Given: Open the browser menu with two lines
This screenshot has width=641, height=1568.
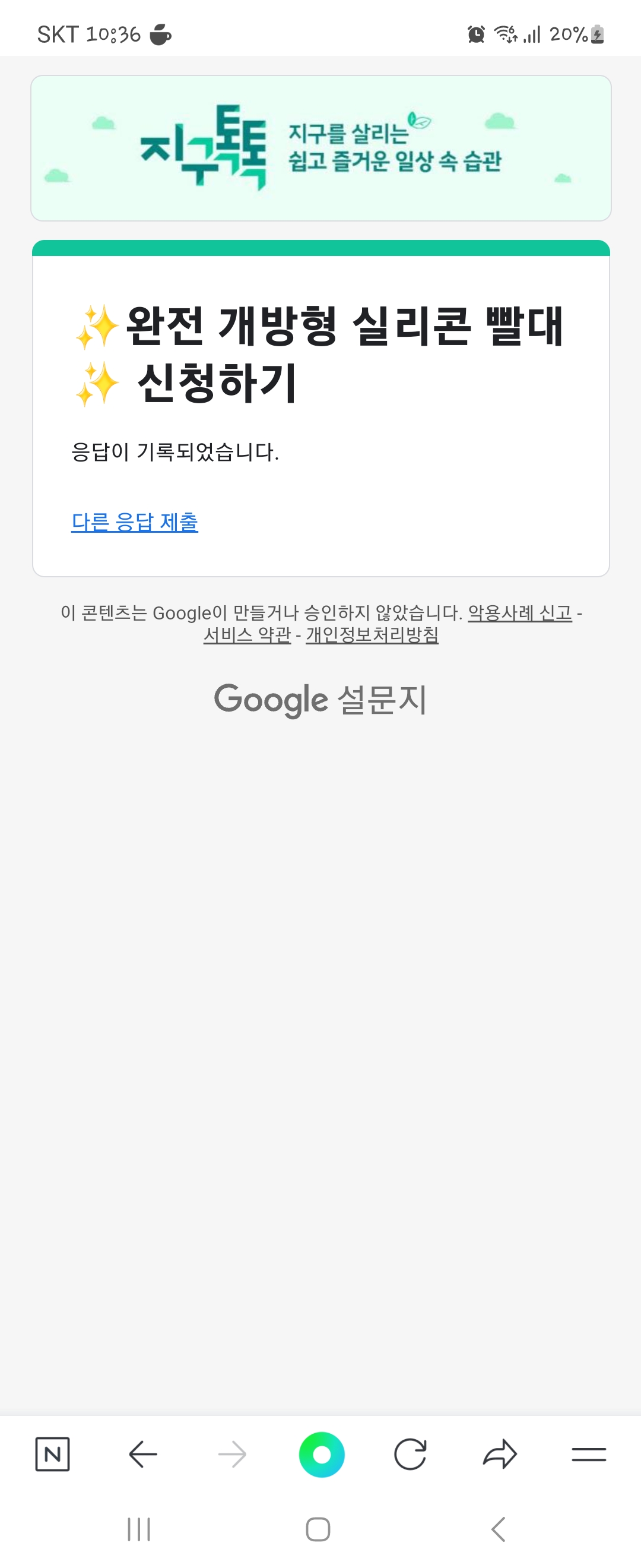Looking at the screenshot, I should 588,1454.
